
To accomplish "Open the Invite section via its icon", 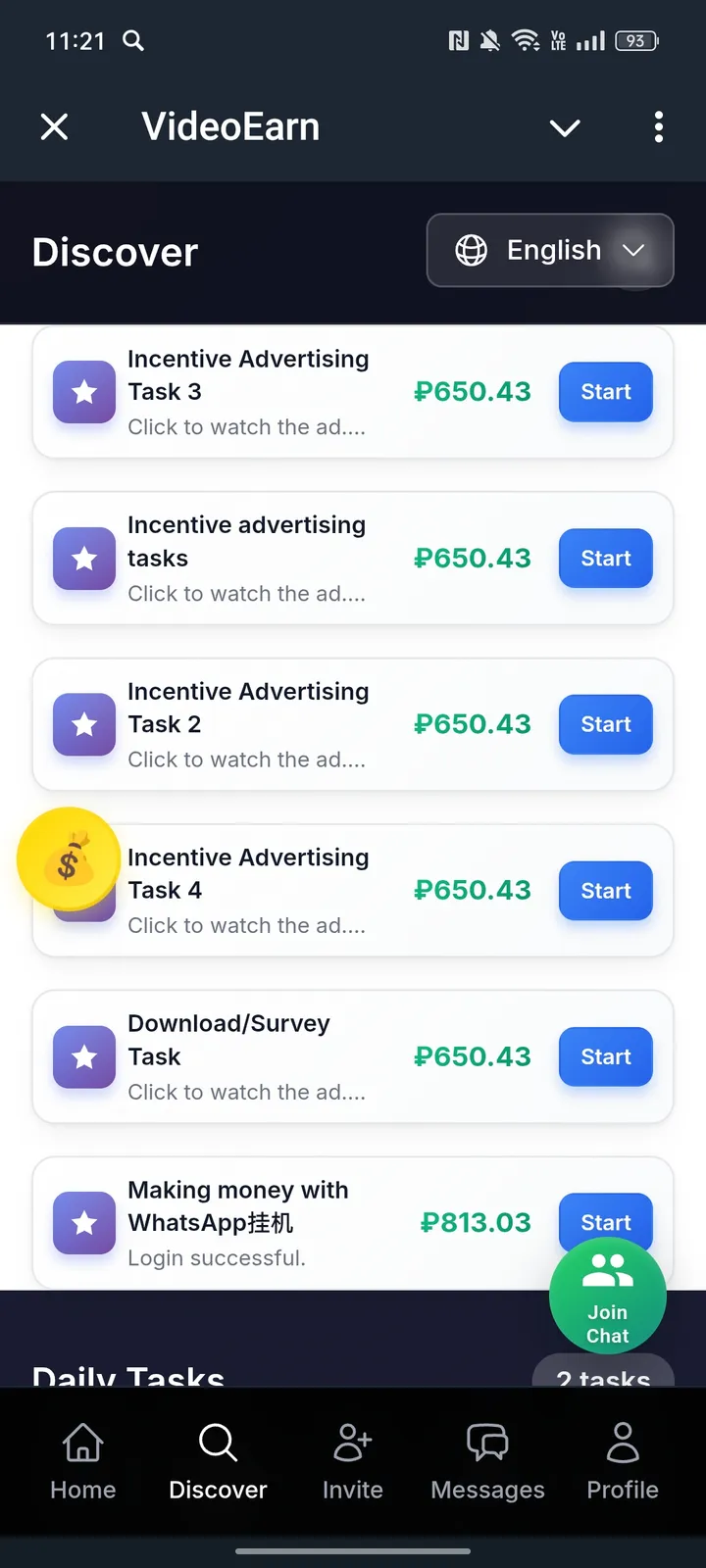I will click(352, 1443).
